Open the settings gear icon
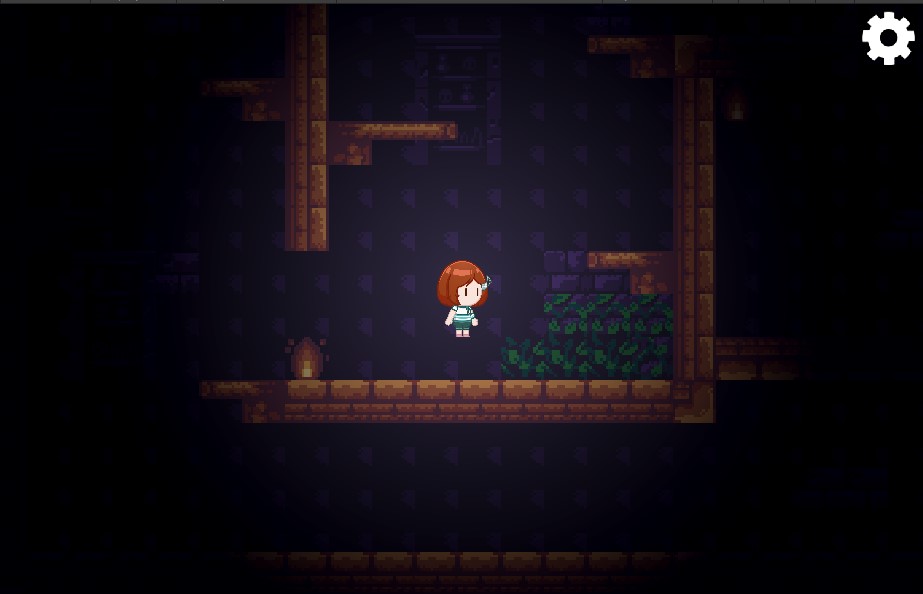 [x=888, y=38]
